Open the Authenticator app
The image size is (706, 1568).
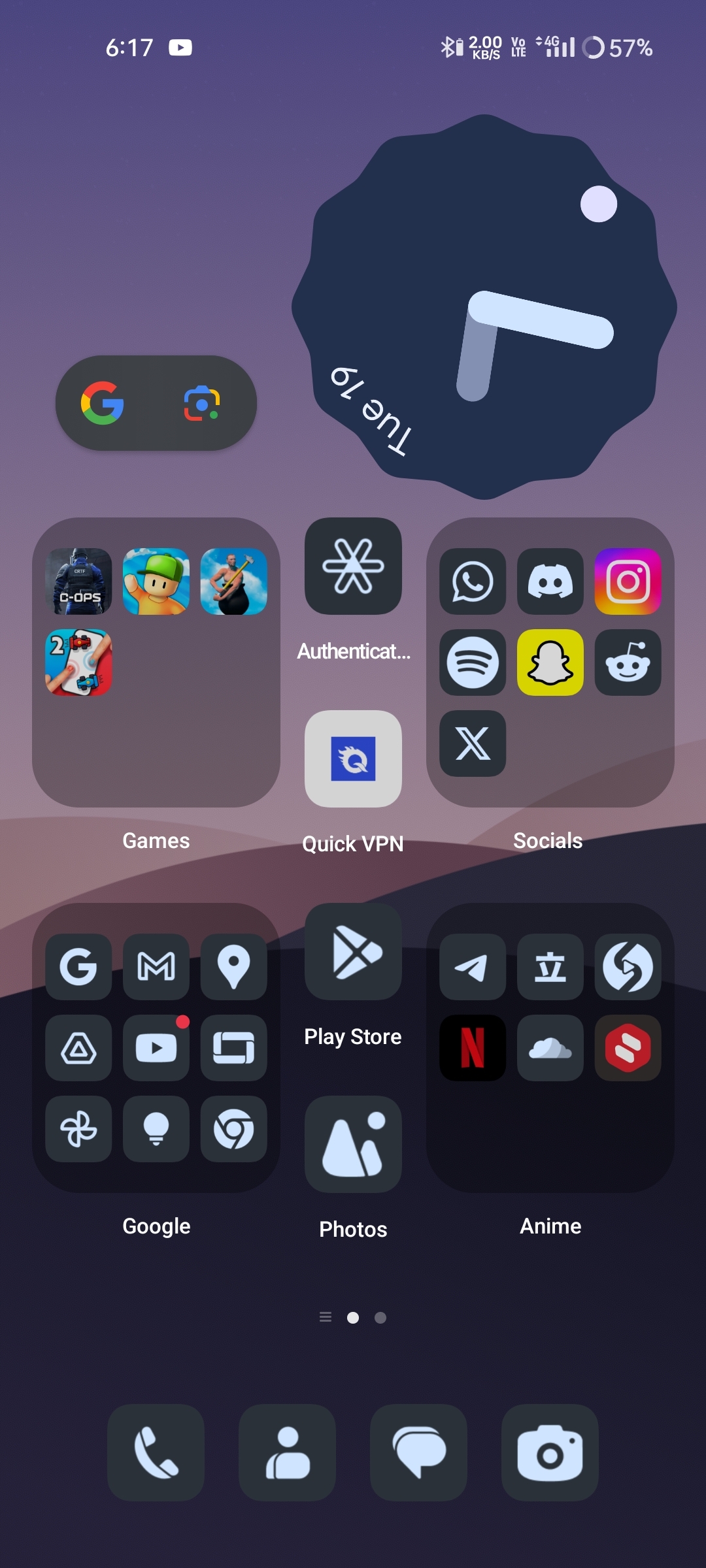353,566
